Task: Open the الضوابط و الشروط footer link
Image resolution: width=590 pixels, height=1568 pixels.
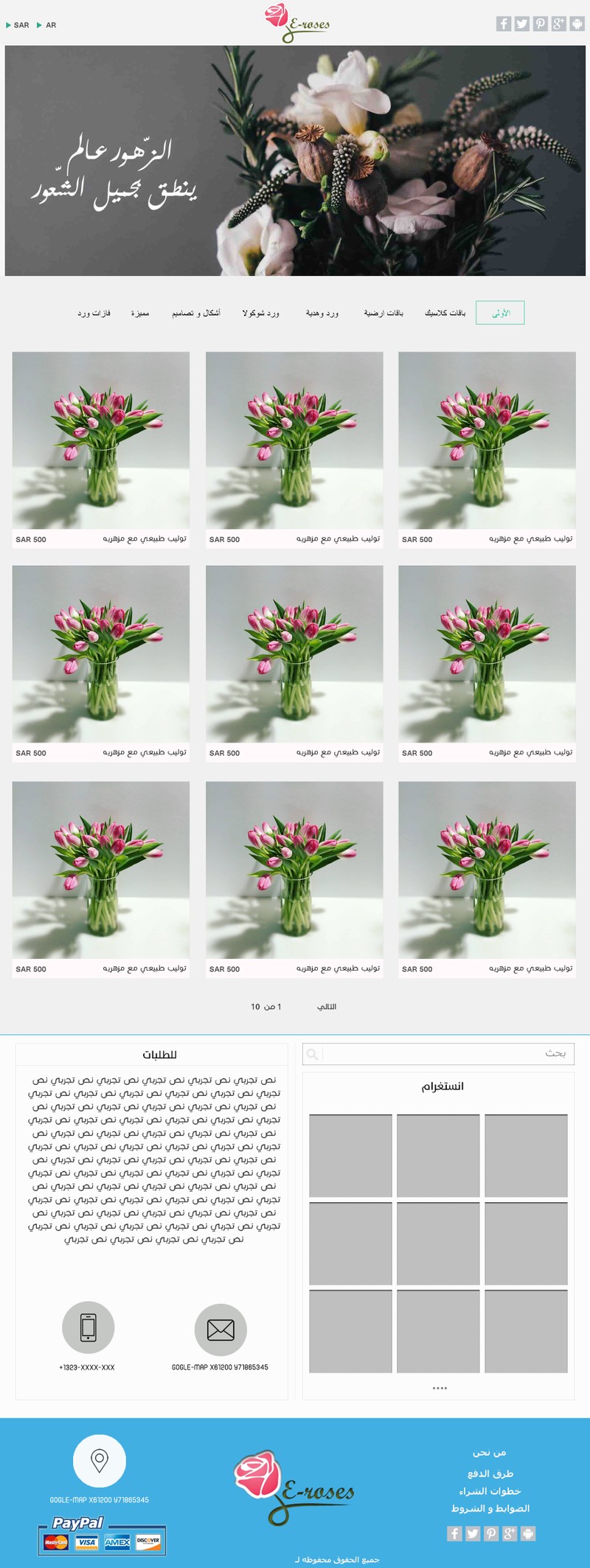Action: (490, 1508)
